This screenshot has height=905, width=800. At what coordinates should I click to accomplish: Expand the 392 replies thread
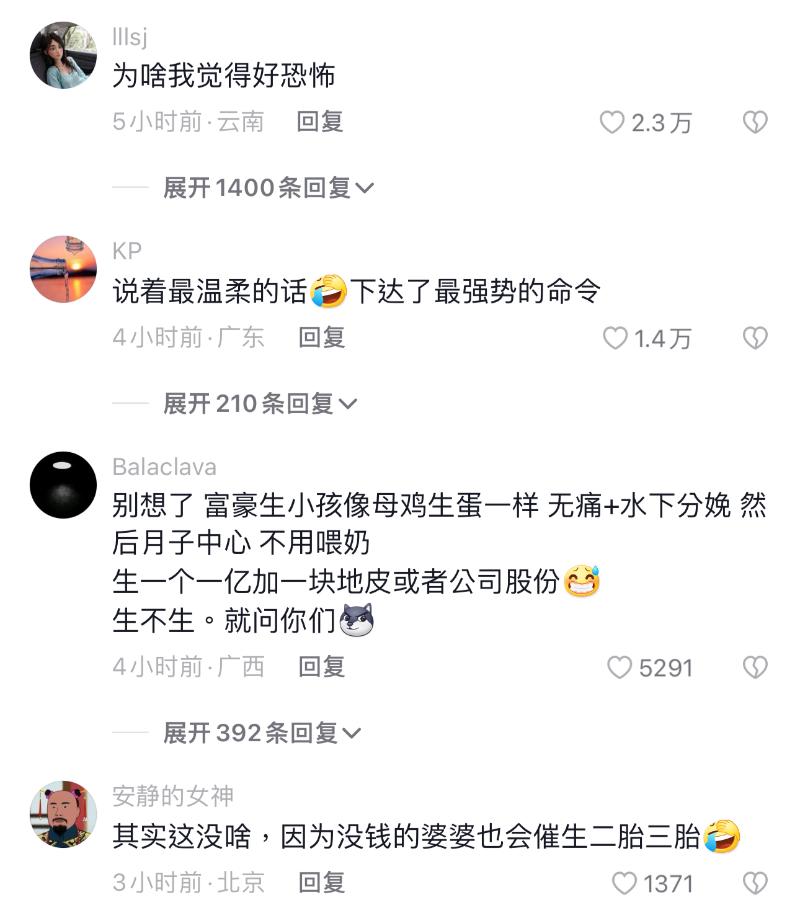[x=262, y=733]
